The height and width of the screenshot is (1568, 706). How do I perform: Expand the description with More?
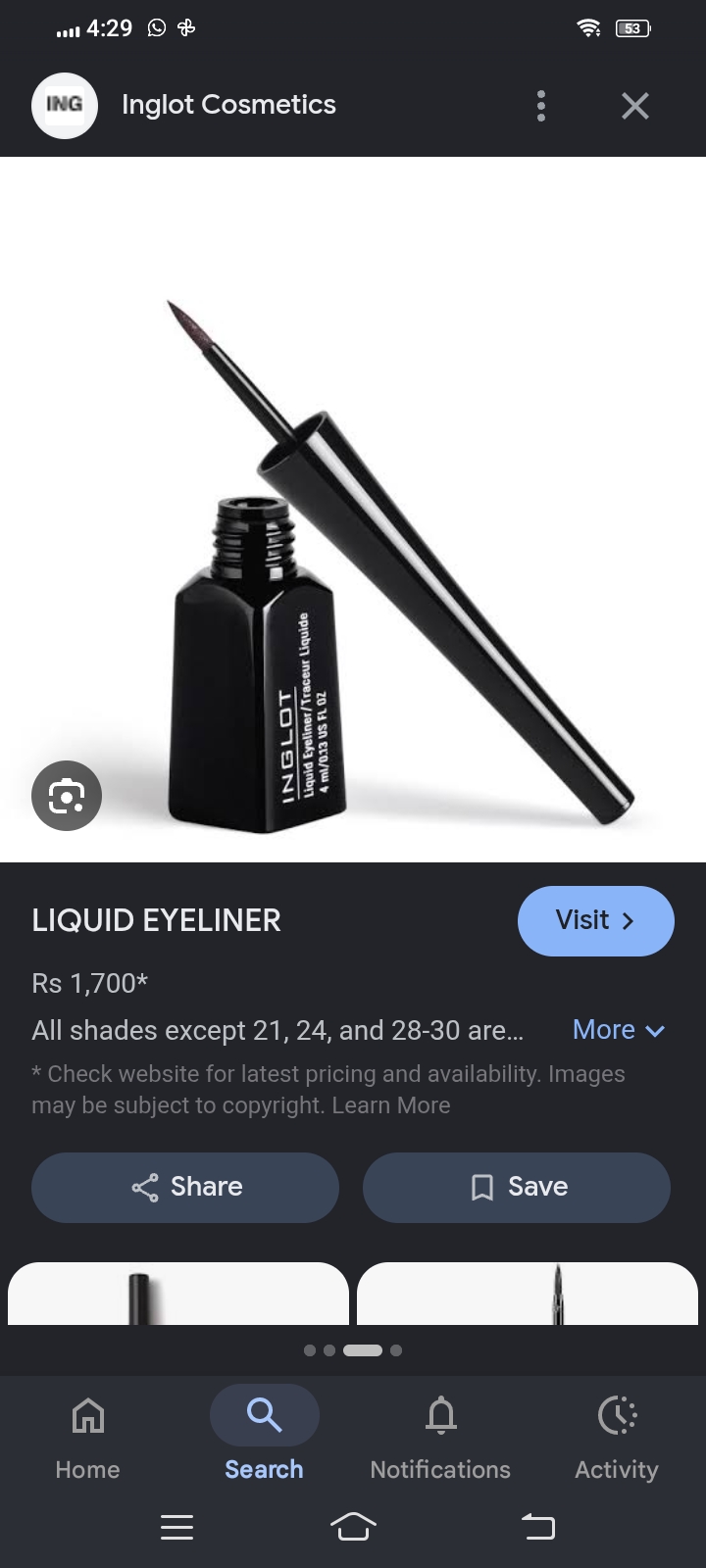point(619,1030)
